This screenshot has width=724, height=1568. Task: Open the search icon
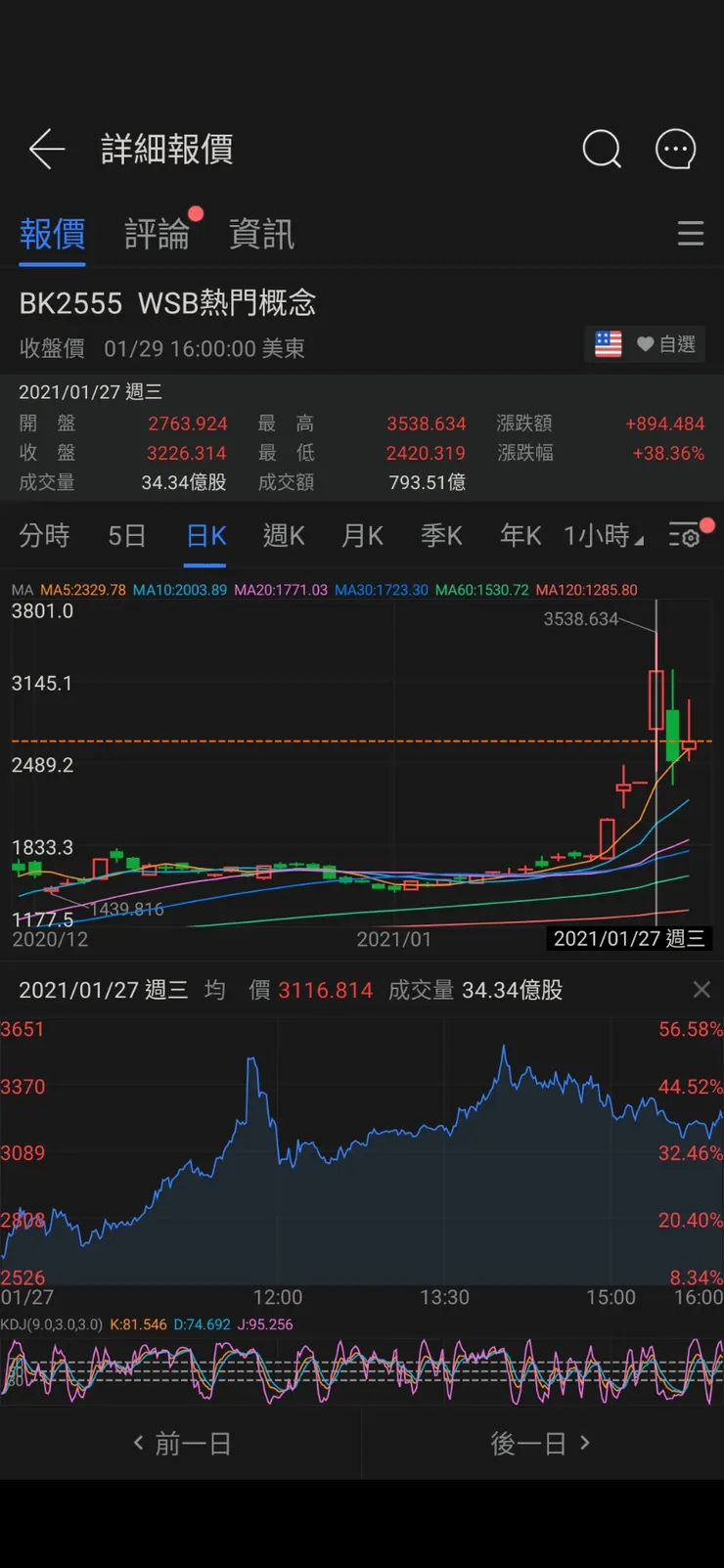coord(602,149)
